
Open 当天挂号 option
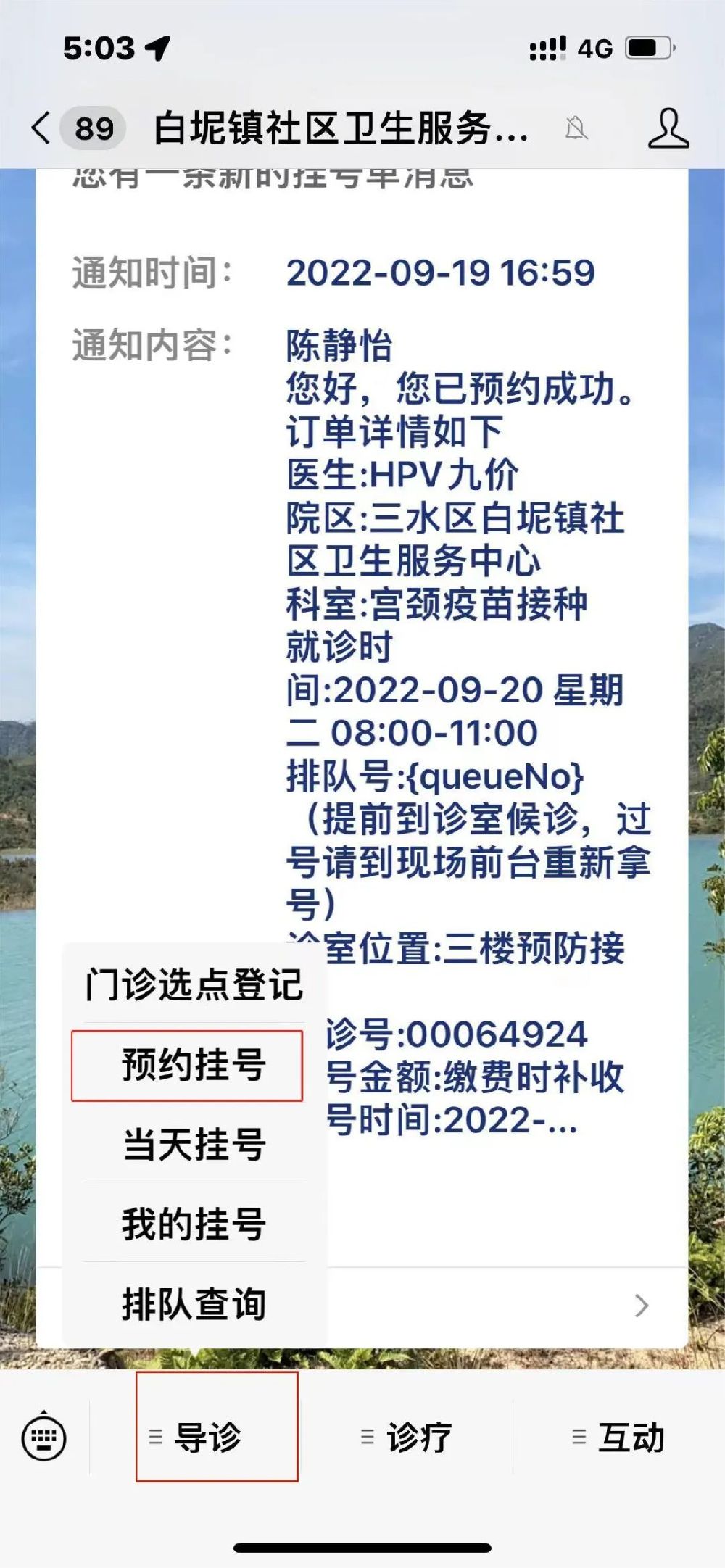194,1145
